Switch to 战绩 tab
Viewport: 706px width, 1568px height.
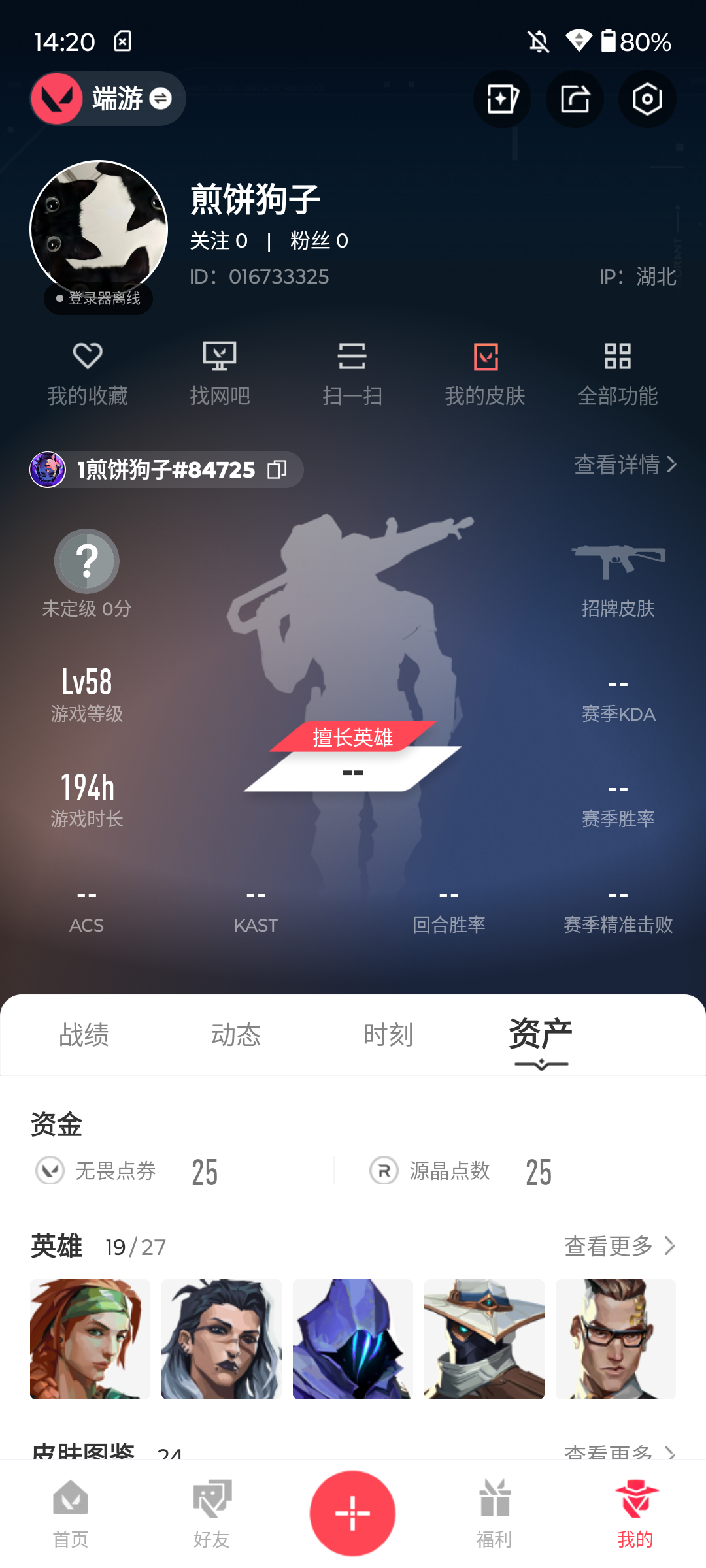coord(84,1036)
